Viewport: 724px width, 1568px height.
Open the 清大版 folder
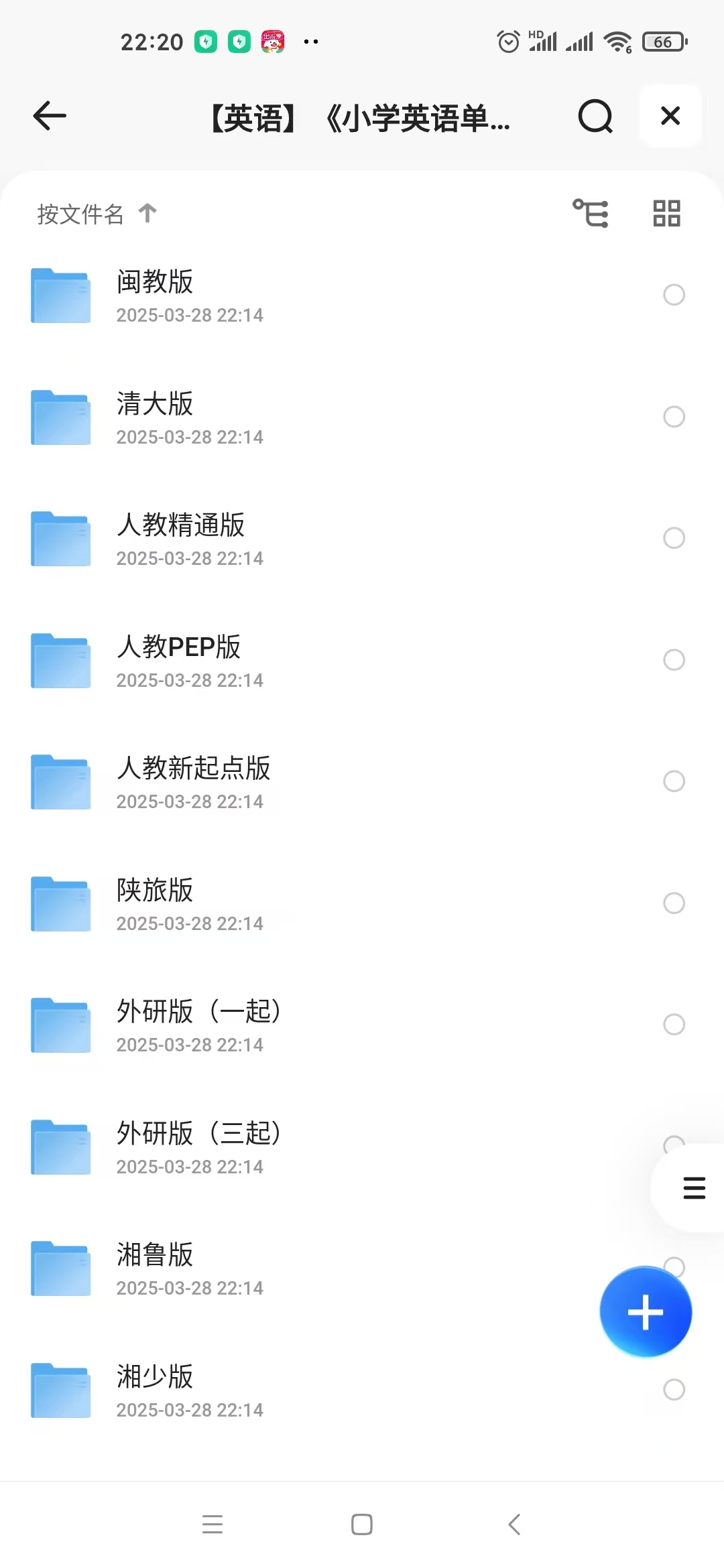[362, 417]
